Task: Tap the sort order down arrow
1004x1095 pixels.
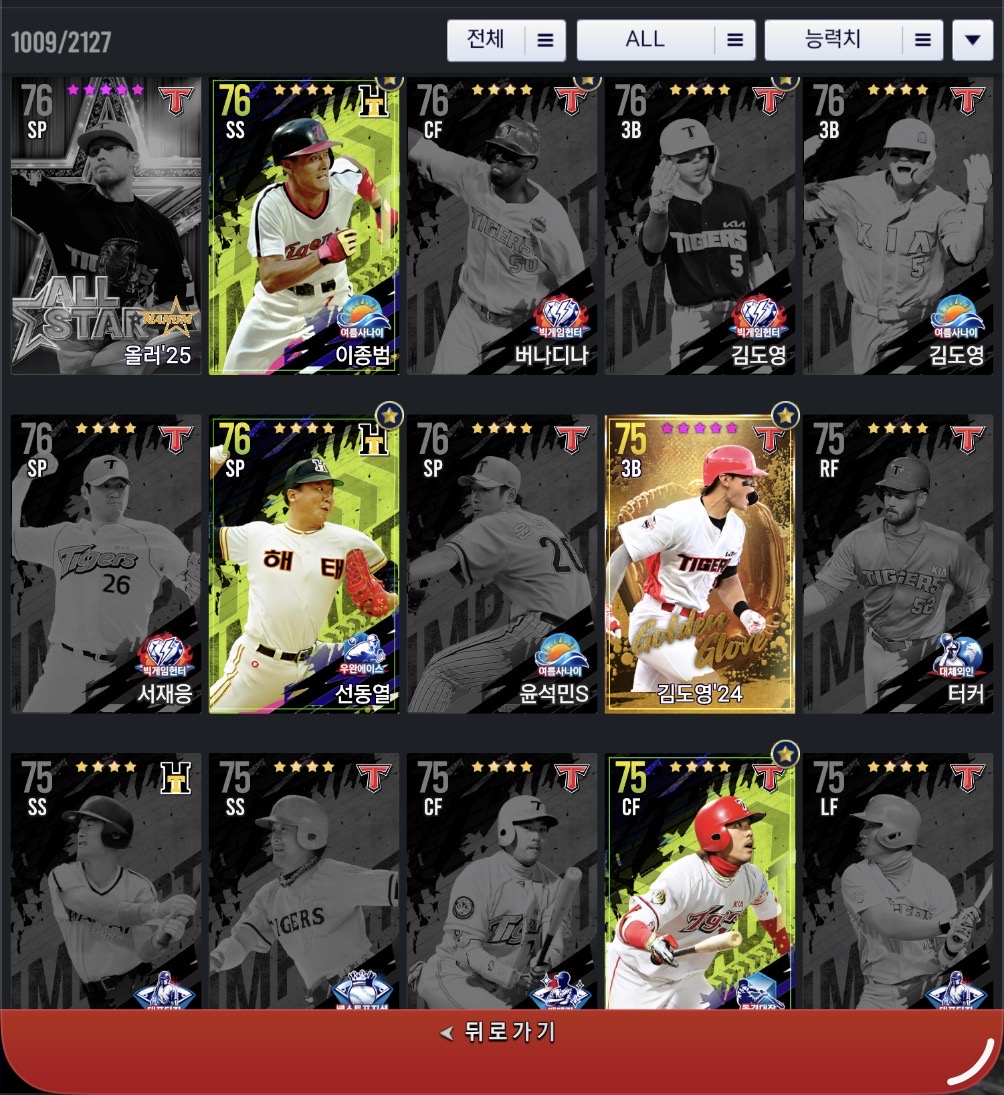Action: coord(972,41)
